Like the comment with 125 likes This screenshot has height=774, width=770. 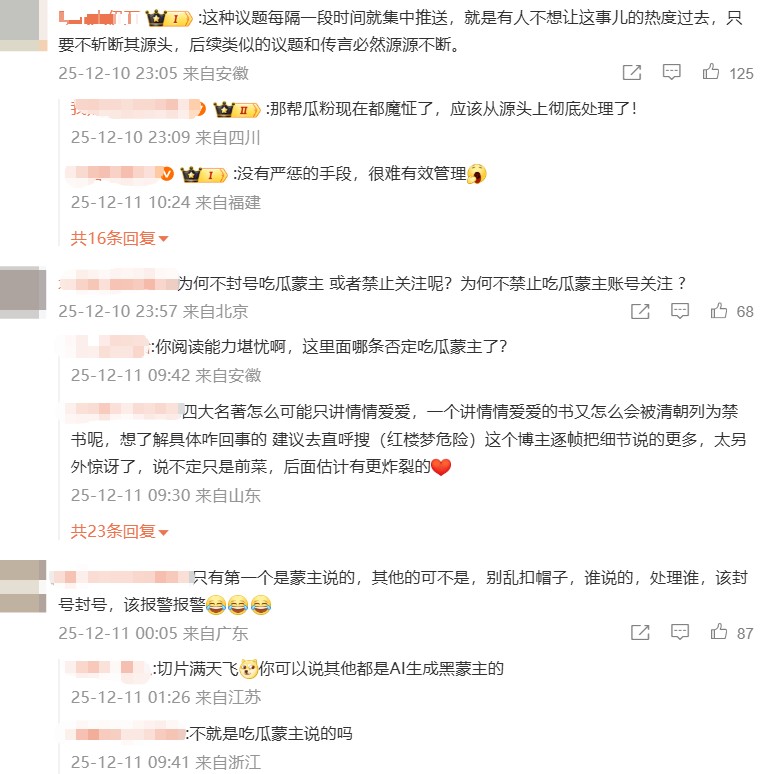tap(711, 73)
